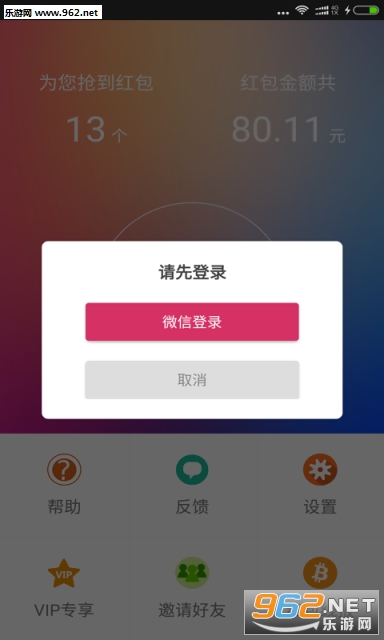Viewport: 384px width, 640px height.
Task: Open 设置 settings
Action: tap(320, 484)
